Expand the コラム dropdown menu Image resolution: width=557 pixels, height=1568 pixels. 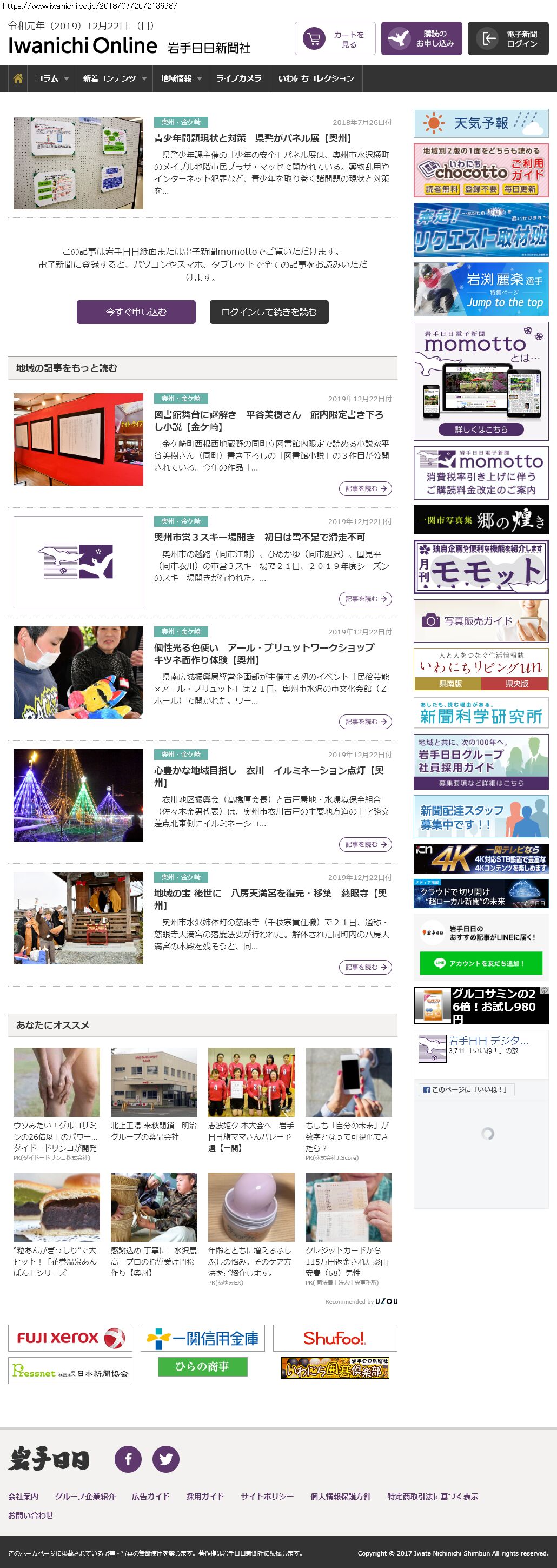pyautogui.click(x=51, y=78)
